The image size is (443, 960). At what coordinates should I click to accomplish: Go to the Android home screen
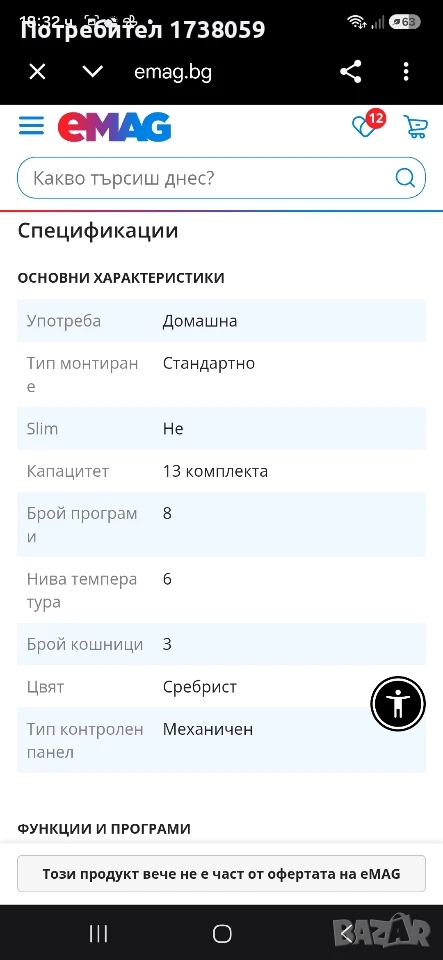point(222,934)
